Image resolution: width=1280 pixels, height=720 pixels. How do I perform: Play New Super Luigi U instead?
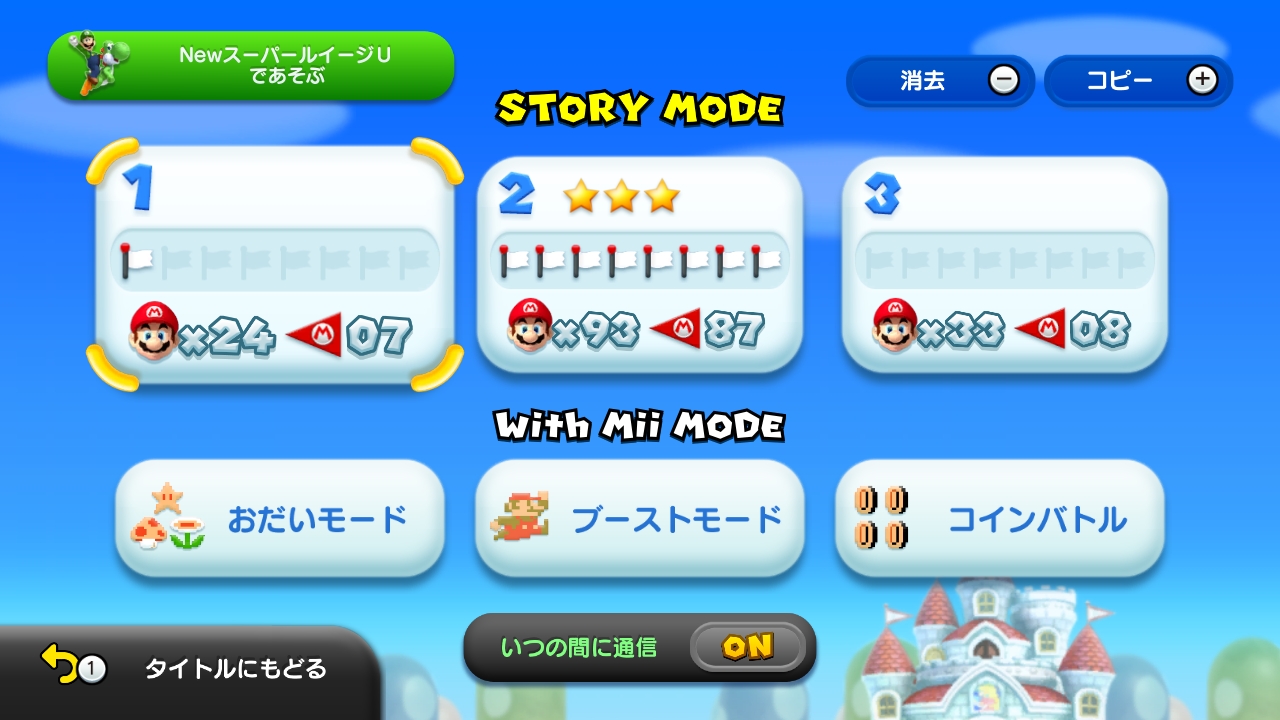[x=251, y=65]
